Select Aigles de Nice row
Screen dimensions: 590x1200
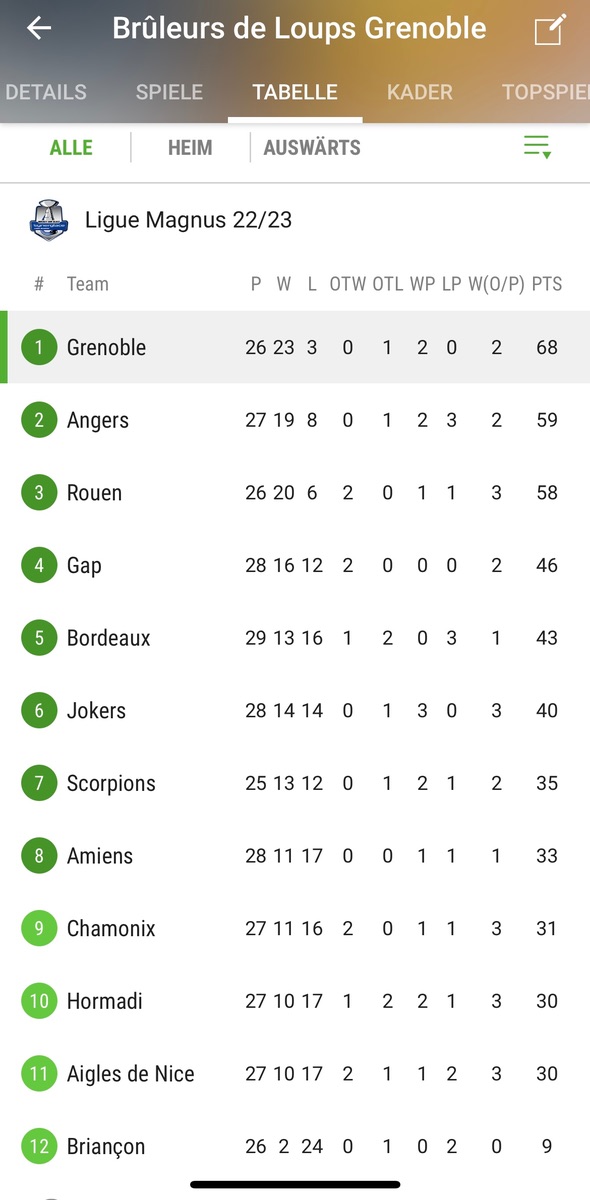click(x=295, y=1074)
